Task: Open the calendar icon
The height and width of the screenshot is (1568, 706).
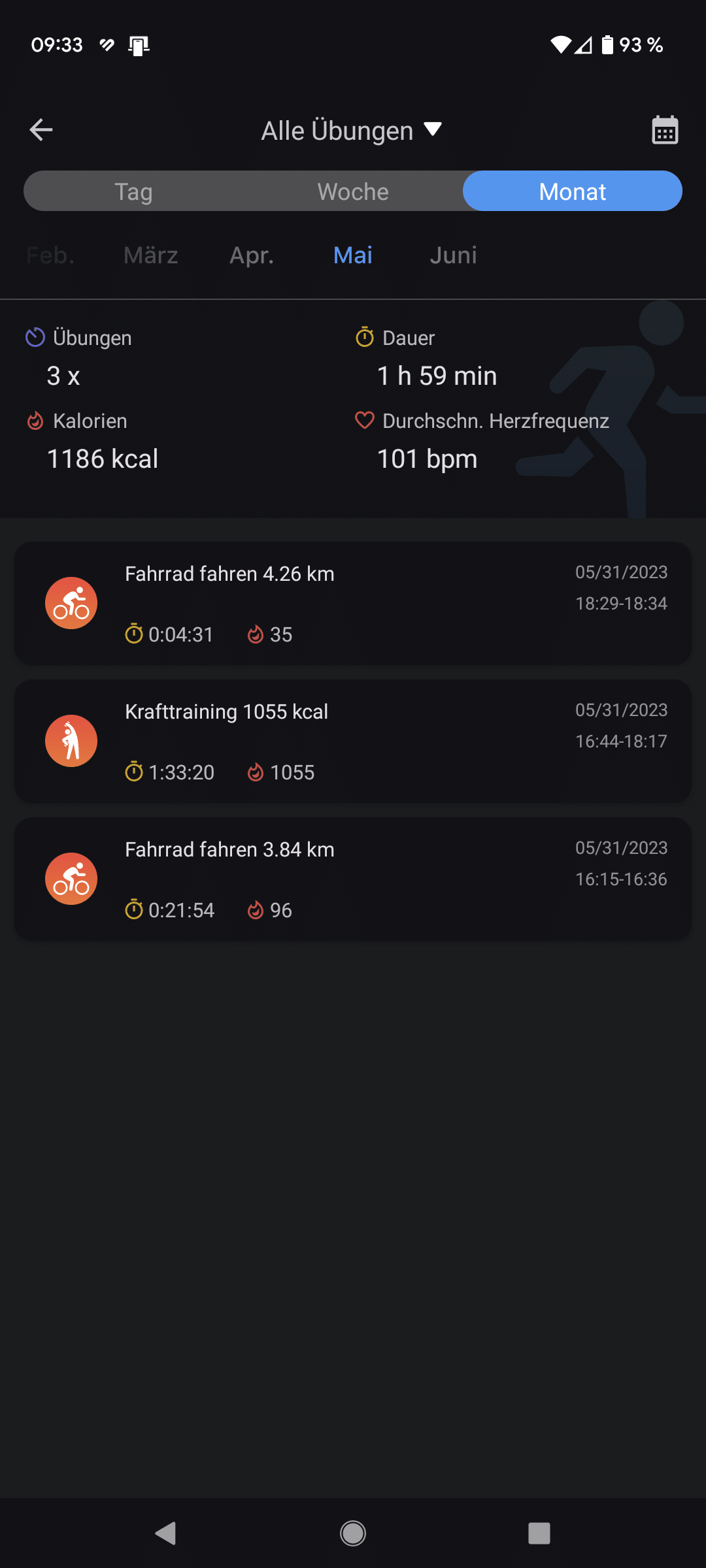Action: tap(665, 130)
